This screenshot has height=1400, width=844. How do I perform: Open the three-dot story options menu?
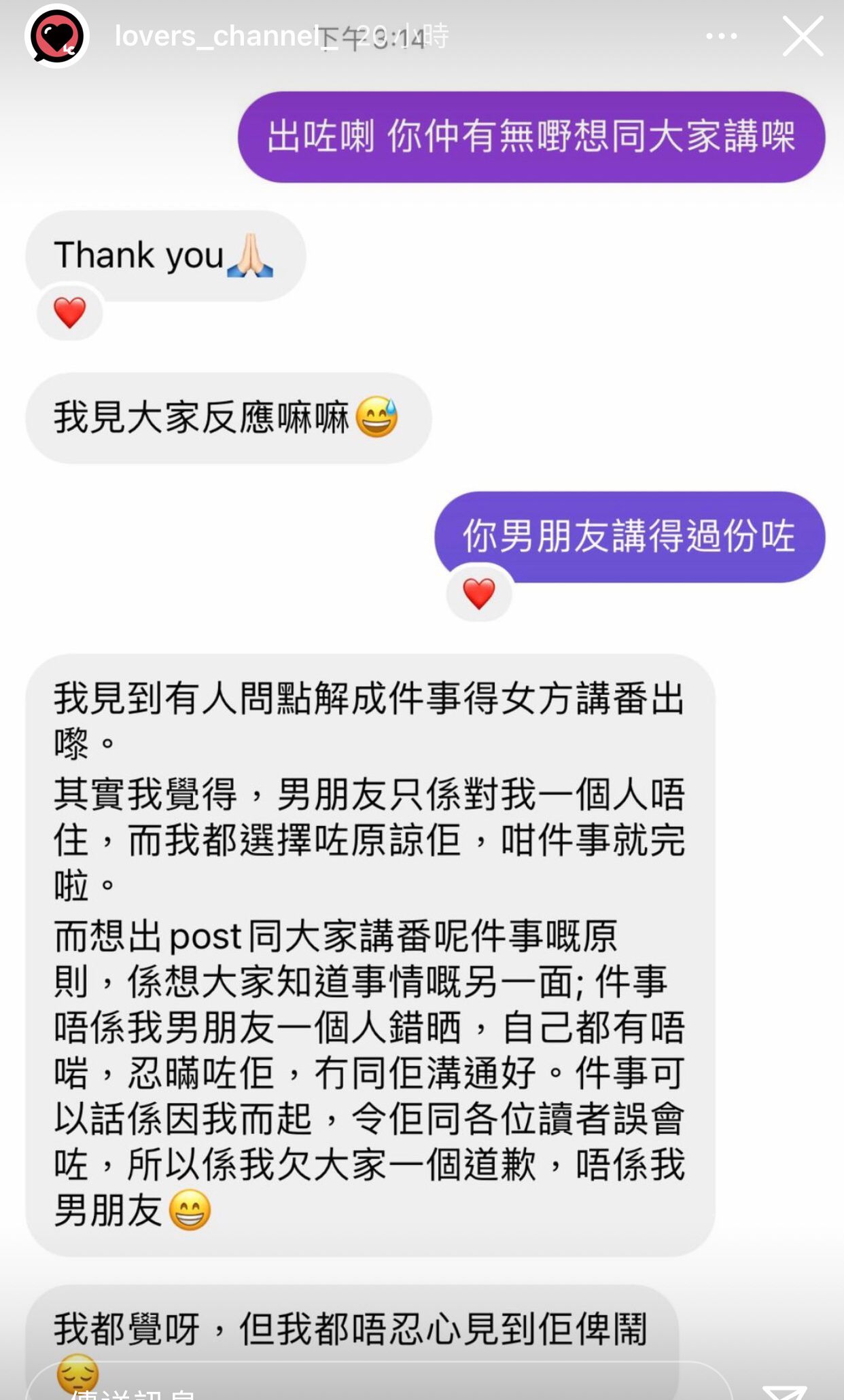coord(721,36)
